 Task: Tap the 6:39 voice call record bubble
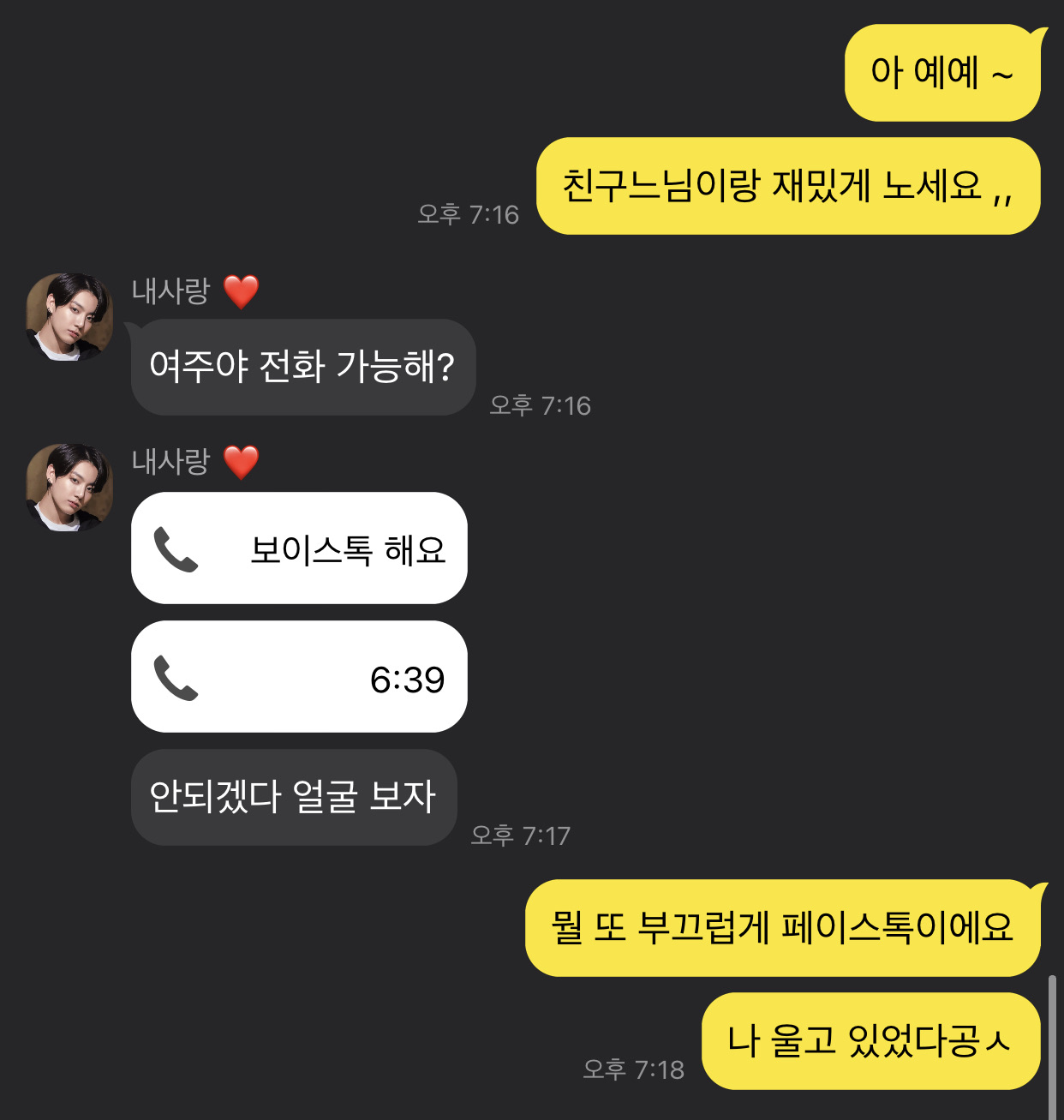299,677
